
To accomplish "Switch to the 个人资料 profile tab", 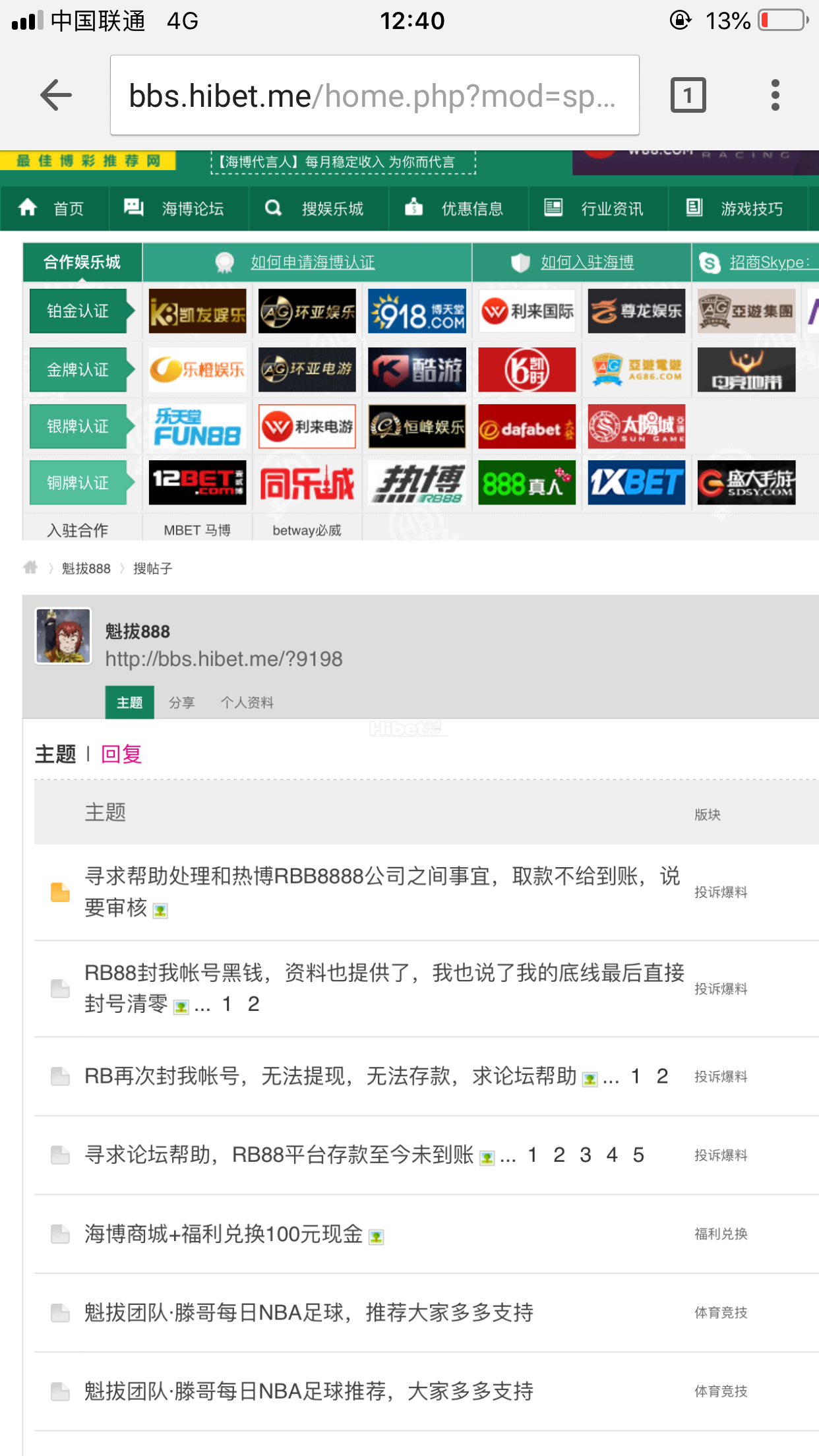I will pyautogui.click(x=247, y=703).
